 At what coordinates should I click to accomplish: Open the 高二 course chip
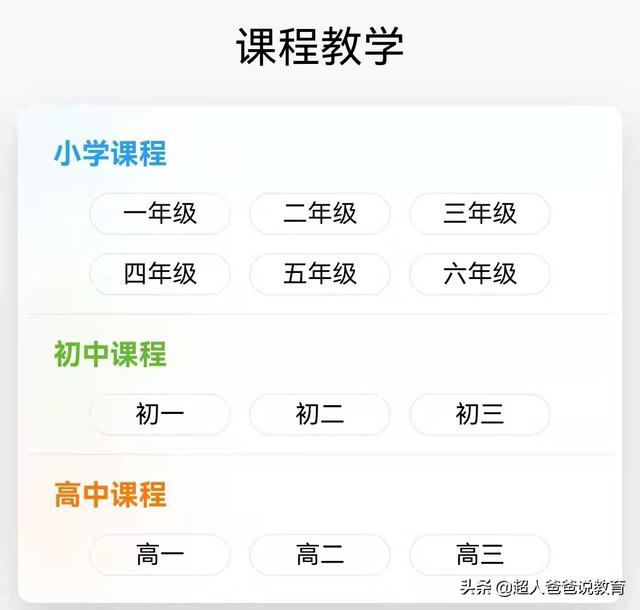click(320, 555)
